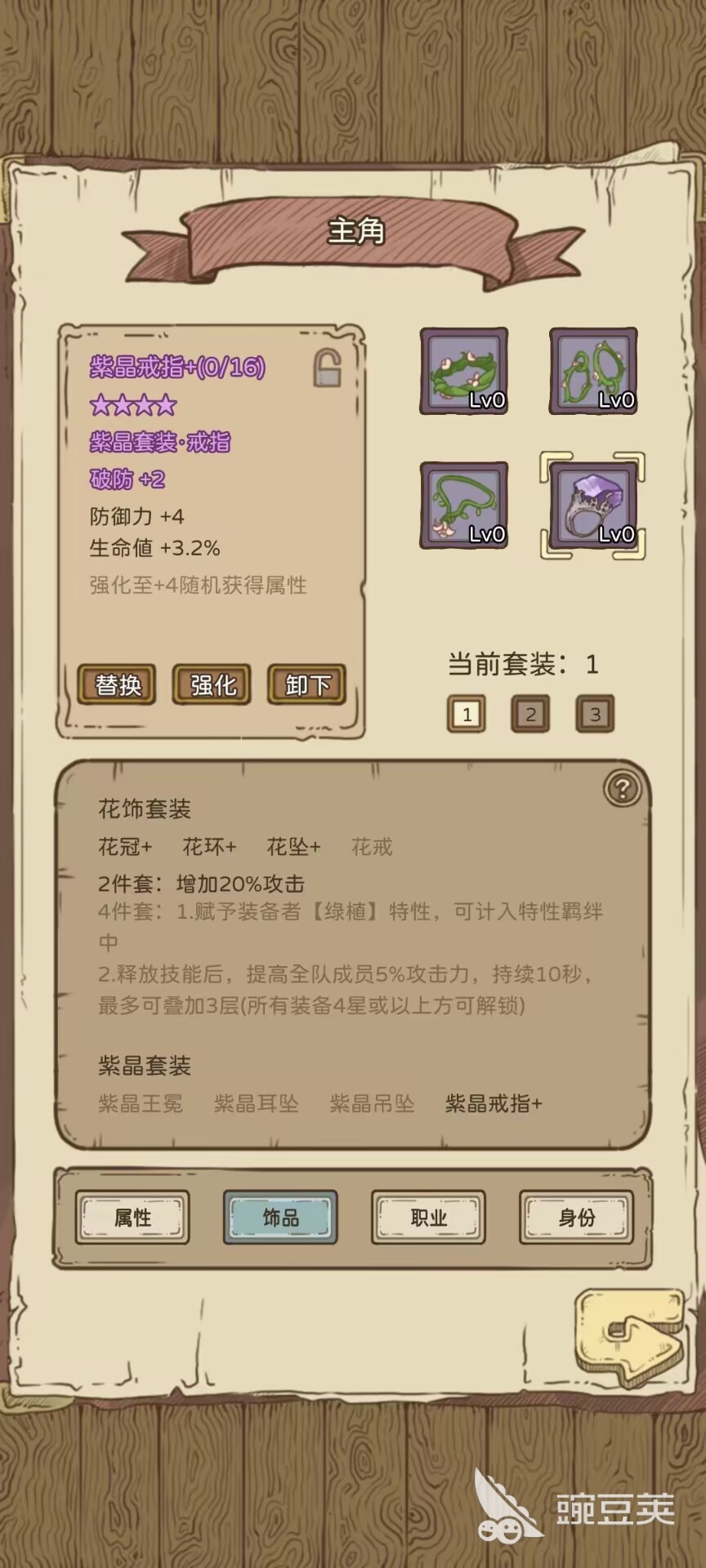Select the flower crown accessory slot

click(x=464, y=372)
